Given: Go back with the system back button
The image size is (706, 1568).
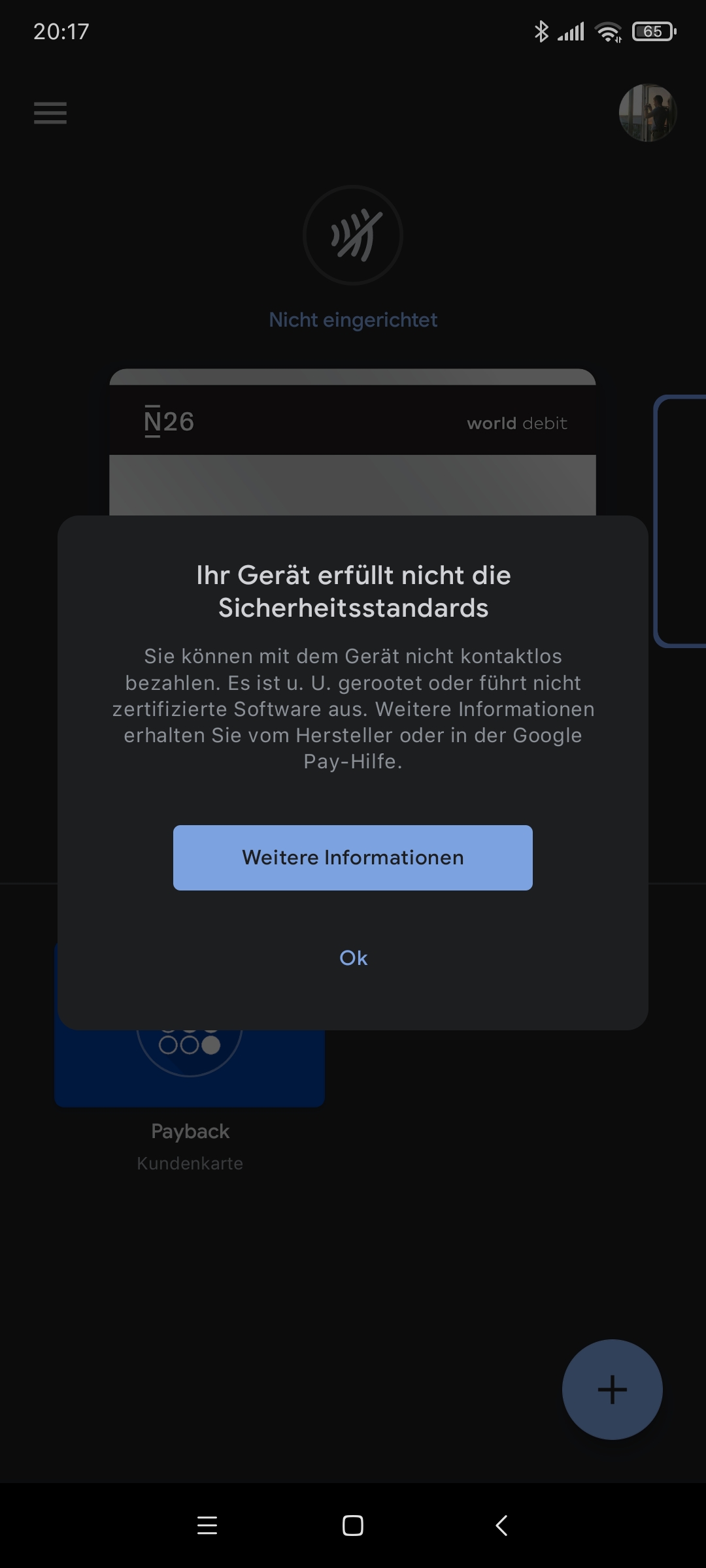Looking at the screenshot, I should (x=501, y=1526).
